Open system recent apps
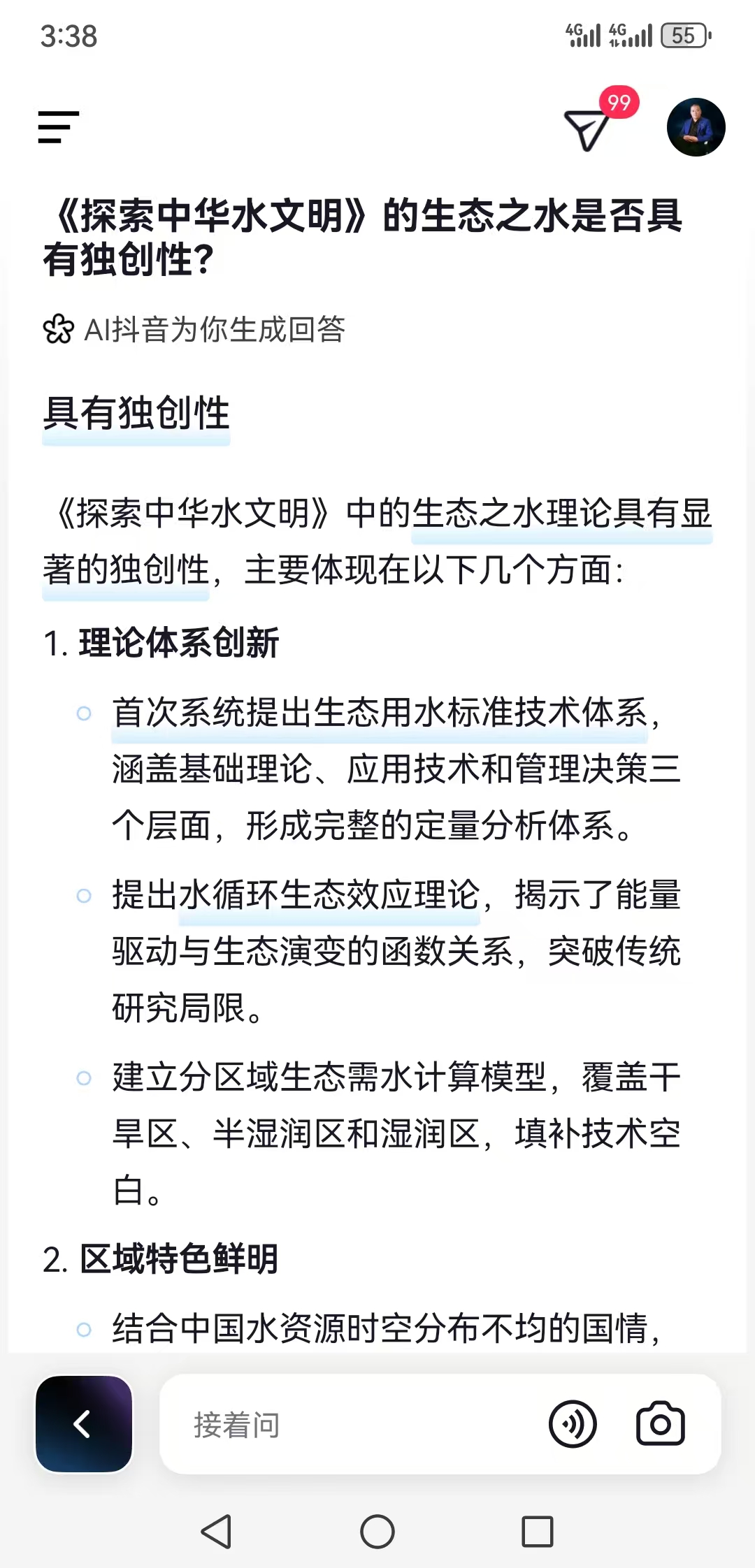The width and height of the screenshot is (755, 1568). pyautogui.click(x=537, y=1532)
